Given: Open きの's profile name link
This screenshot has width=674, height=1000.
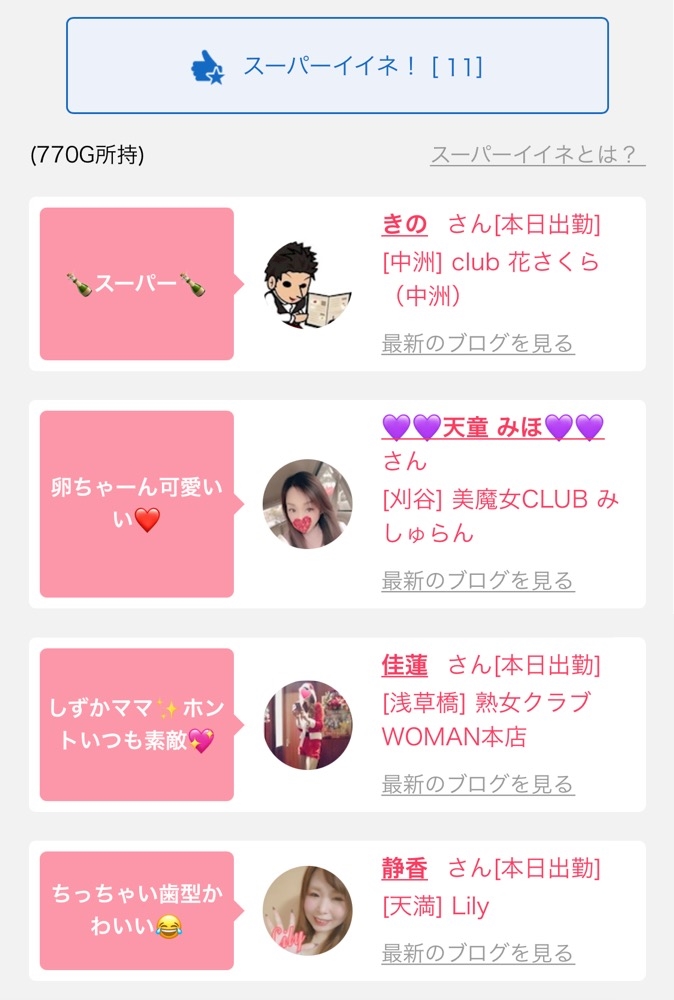Looking at the screenshot, I should (404, 224).
